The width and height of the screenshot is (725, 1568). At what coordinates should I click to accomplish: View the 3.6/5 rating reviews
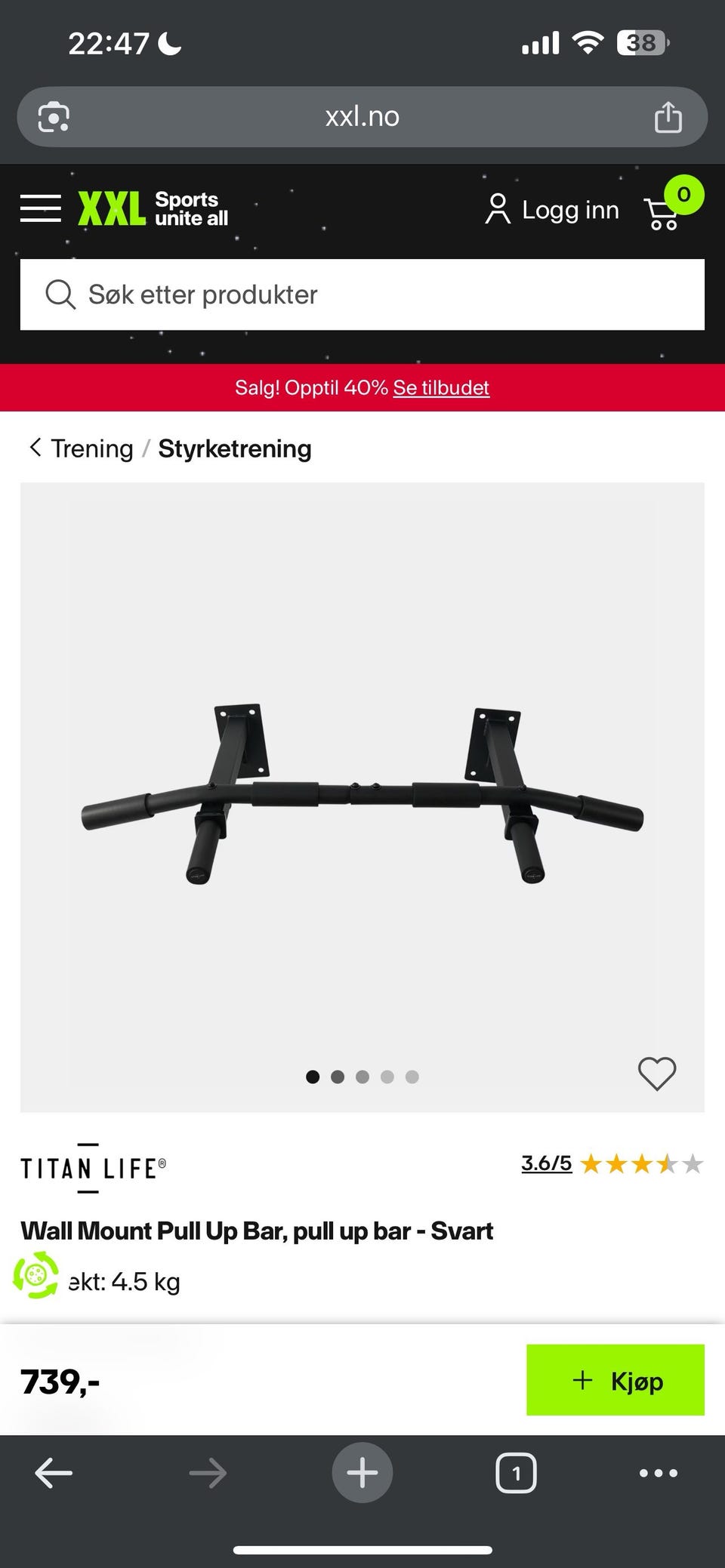coord(546,1163)
